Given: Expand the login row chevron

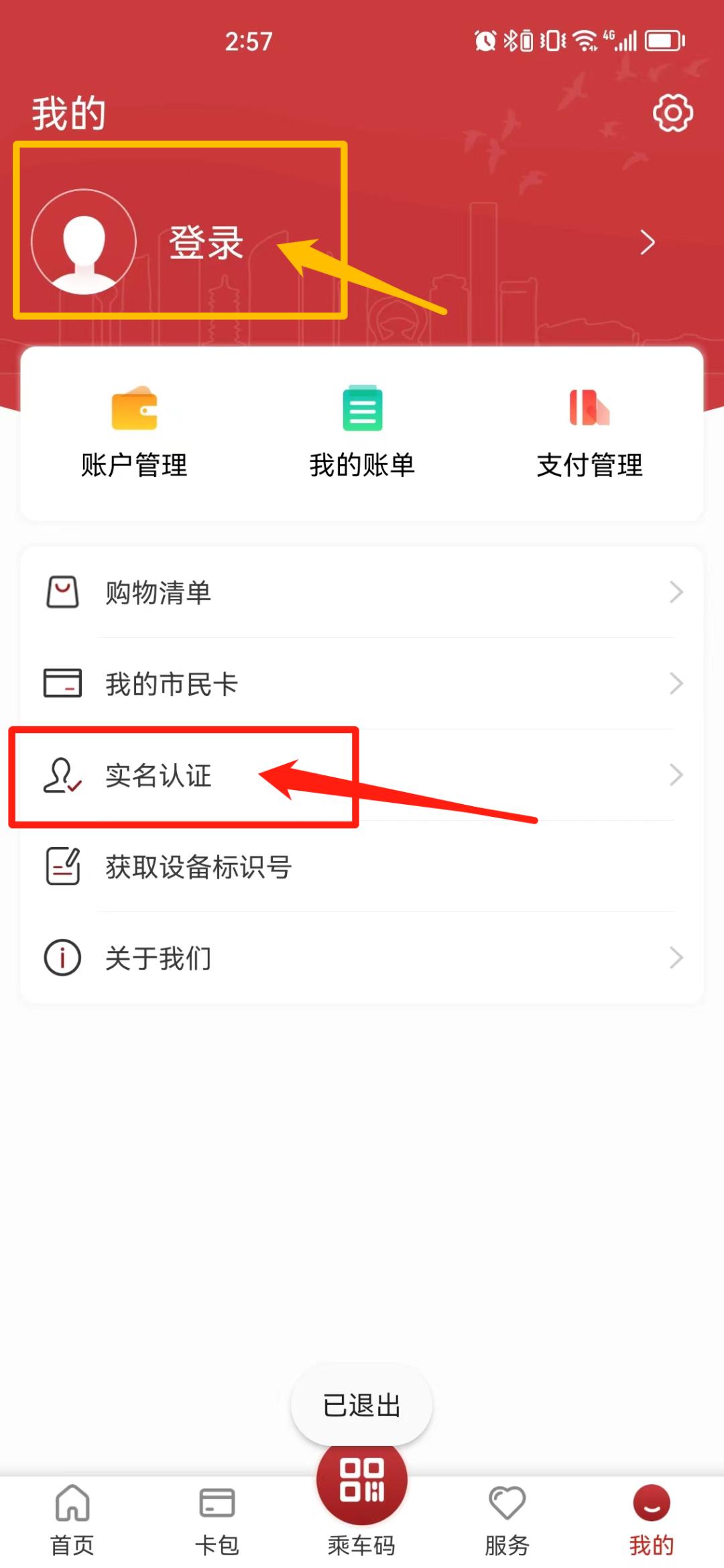Looking at the screenshot, I should 647,243.
